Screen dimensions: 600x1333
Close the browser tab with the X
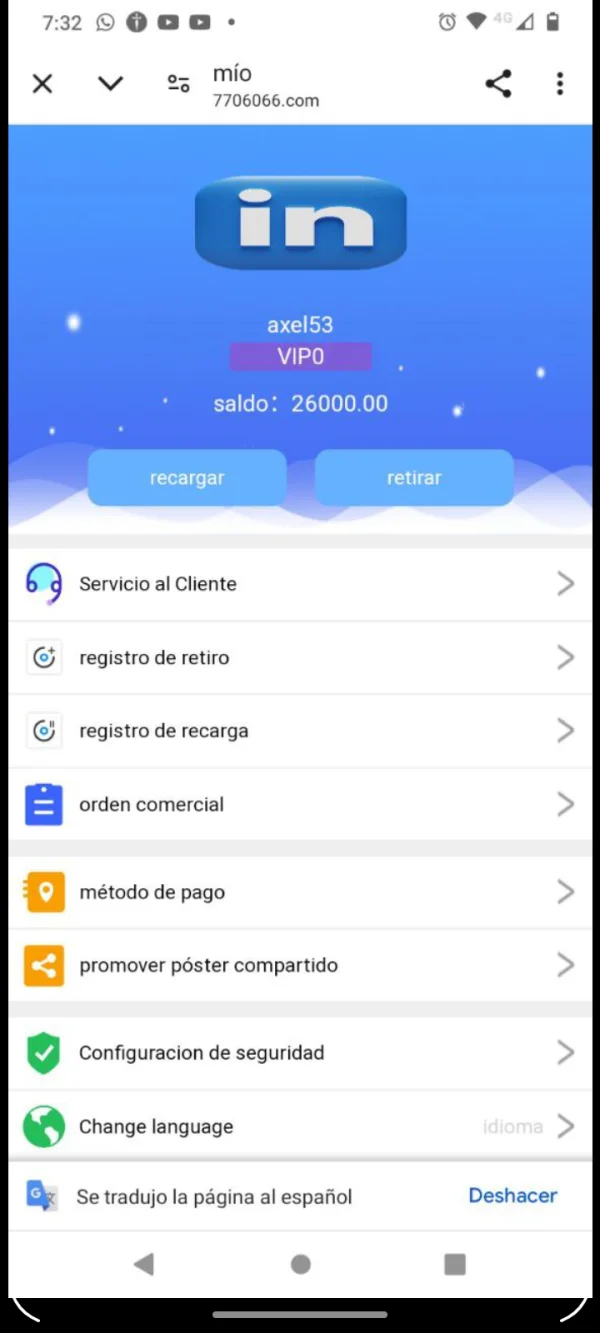tap(42, 84)
